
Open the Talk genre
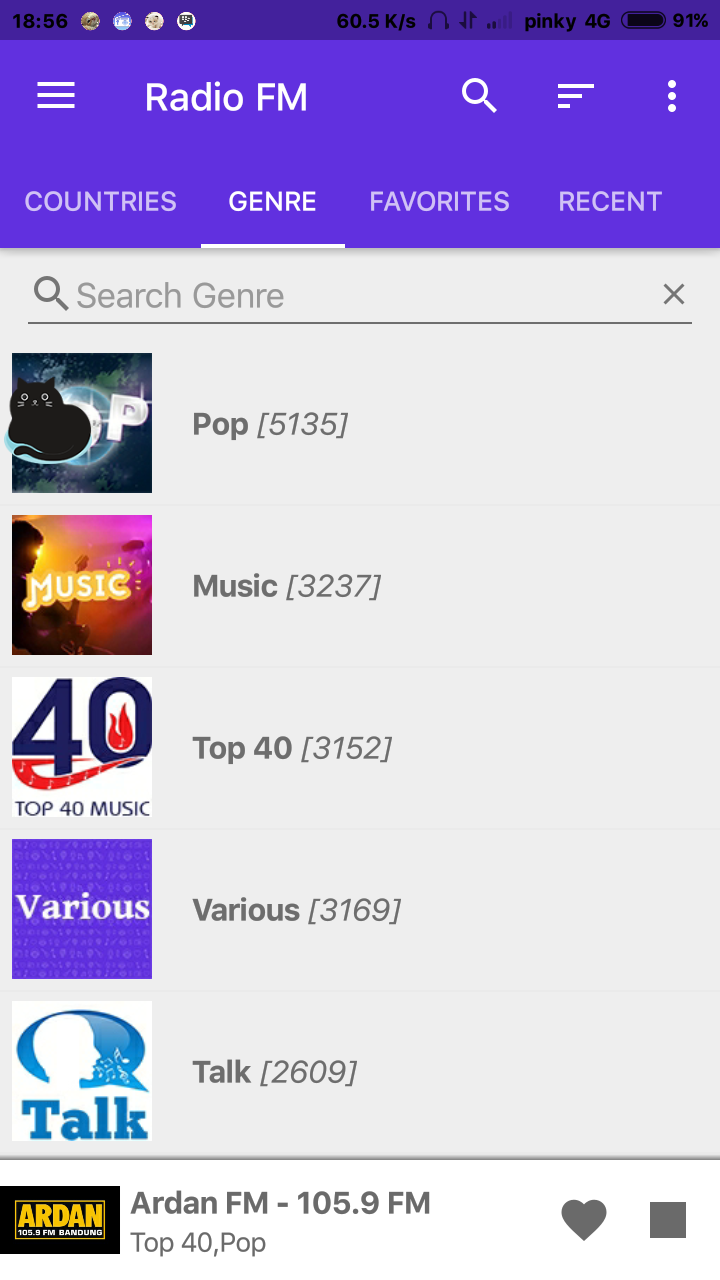pos(360,1072)
